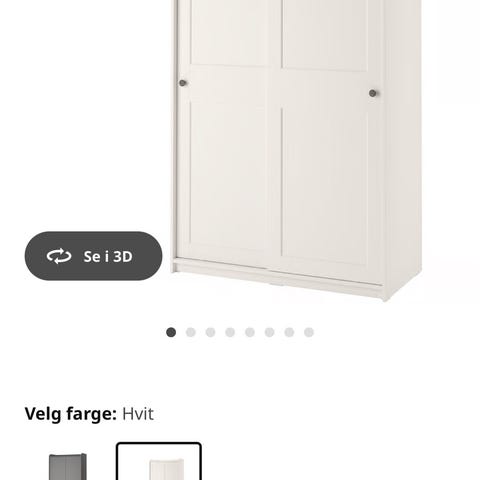Select the white wardrobe color option
The height and width of the screenshot is (480, 480).
[159, 462]
